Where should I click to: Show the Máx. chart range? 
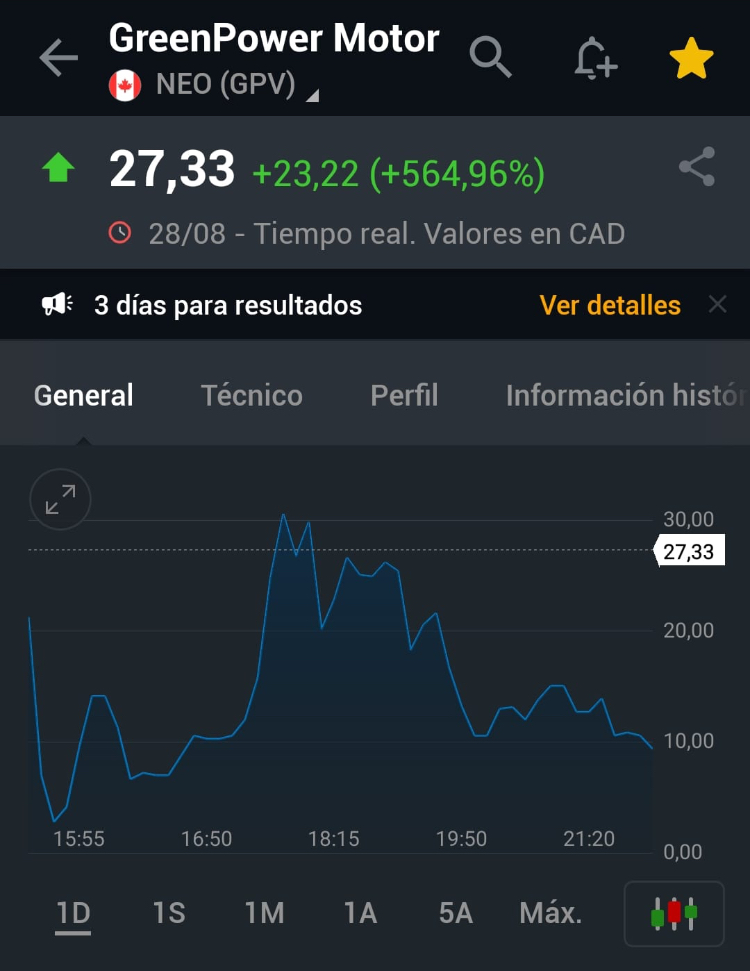pyautogui.click(x=550, y=913)
